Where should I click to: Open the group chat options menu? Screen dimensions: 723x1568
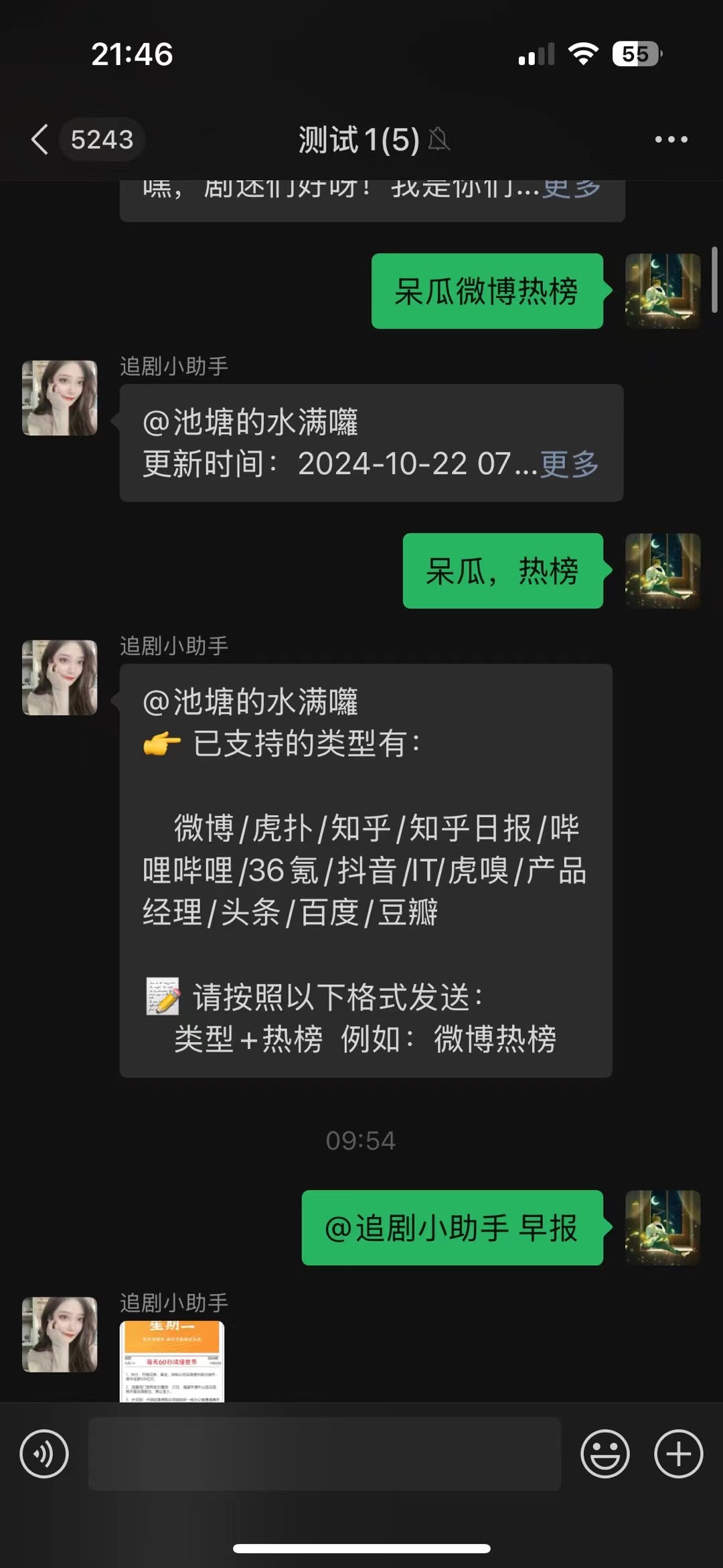coord(671,139)
